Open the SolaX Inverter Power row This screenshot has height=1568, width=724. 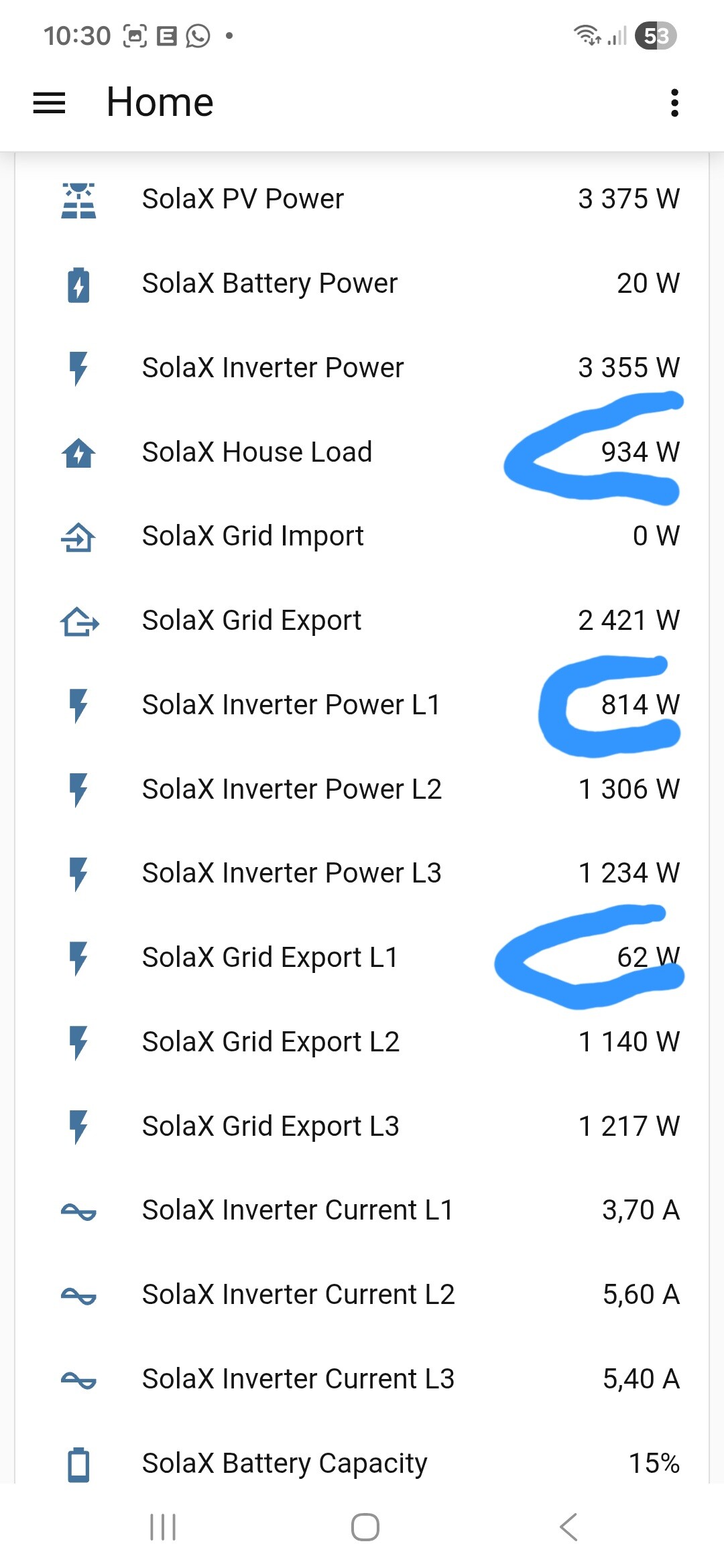pos(273,368)
